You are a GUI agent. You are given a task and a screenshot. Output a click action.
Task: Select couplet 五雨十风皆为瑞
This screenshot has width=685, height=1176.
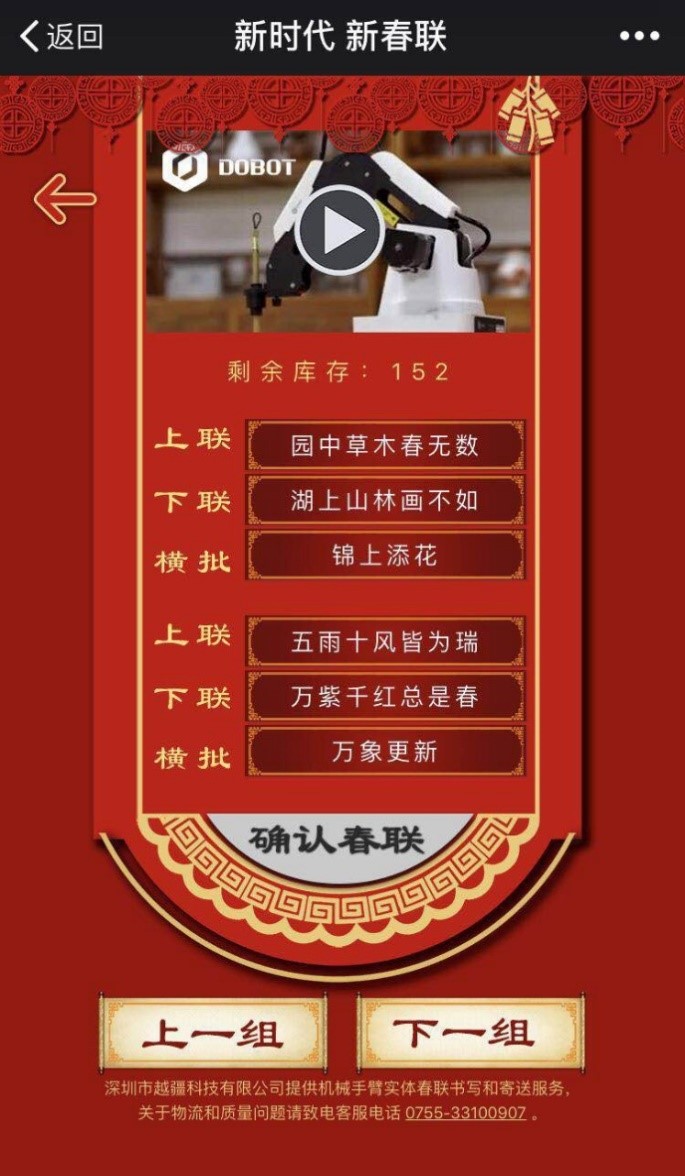click(x=385, y=642)
